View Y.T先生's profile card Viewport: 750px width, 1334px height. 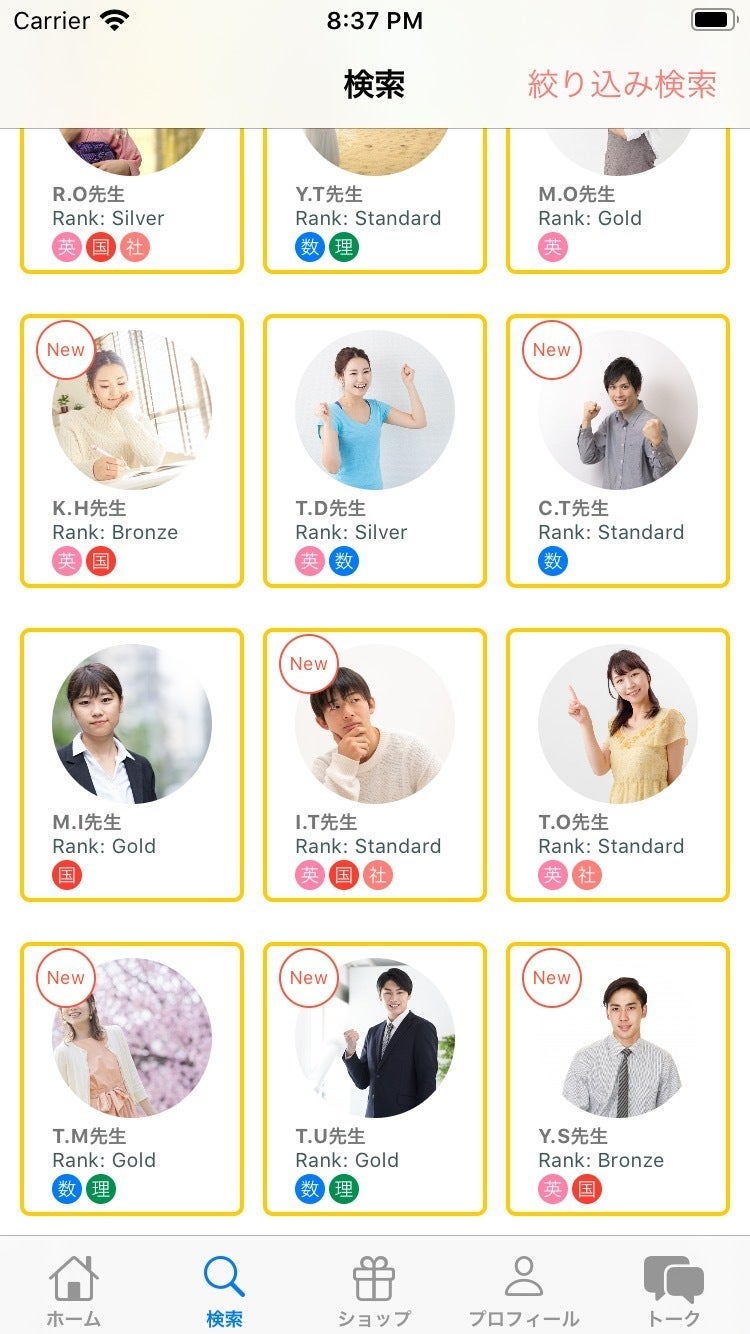click(x=375, y=210)
